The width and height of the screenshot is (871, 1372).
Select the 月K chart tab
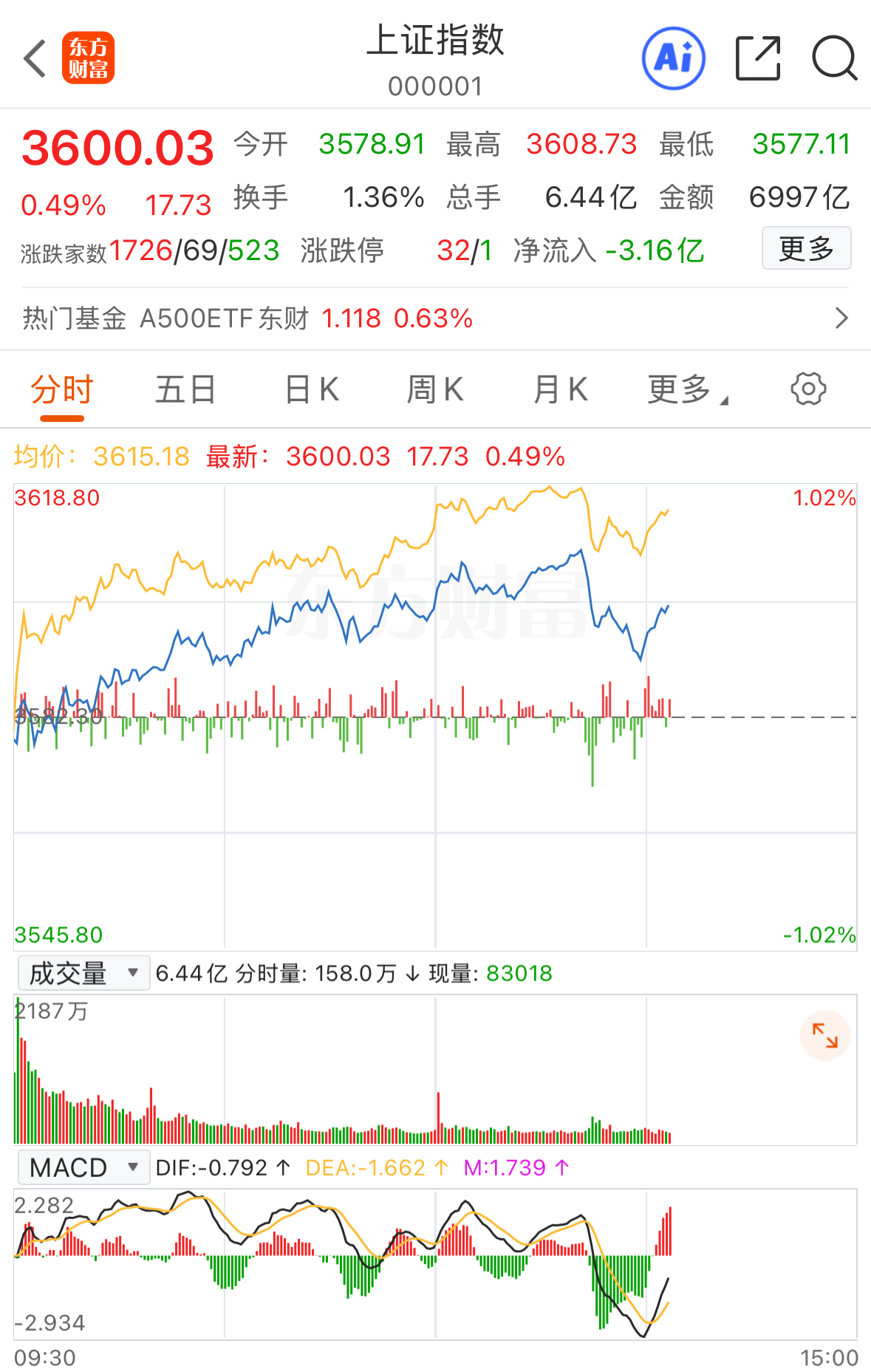[561, 389]
